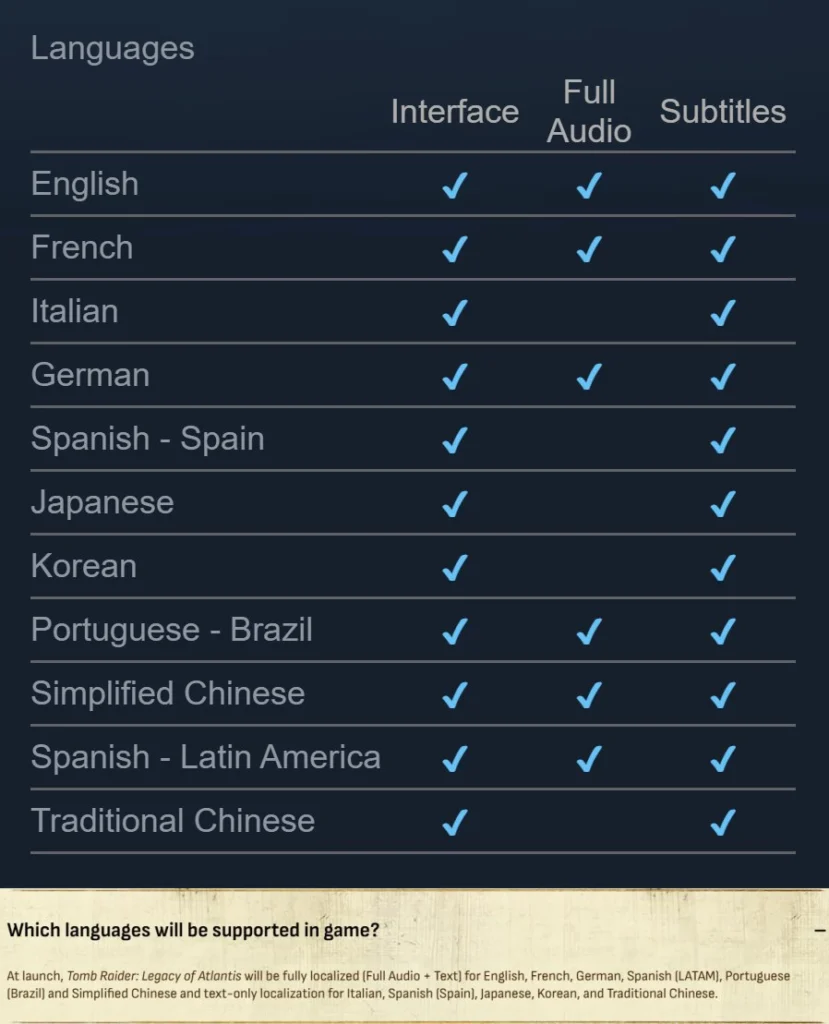Click the Japanese Interface checkmark
This screenshot has width=829, height=1024.
coord(454,504)
